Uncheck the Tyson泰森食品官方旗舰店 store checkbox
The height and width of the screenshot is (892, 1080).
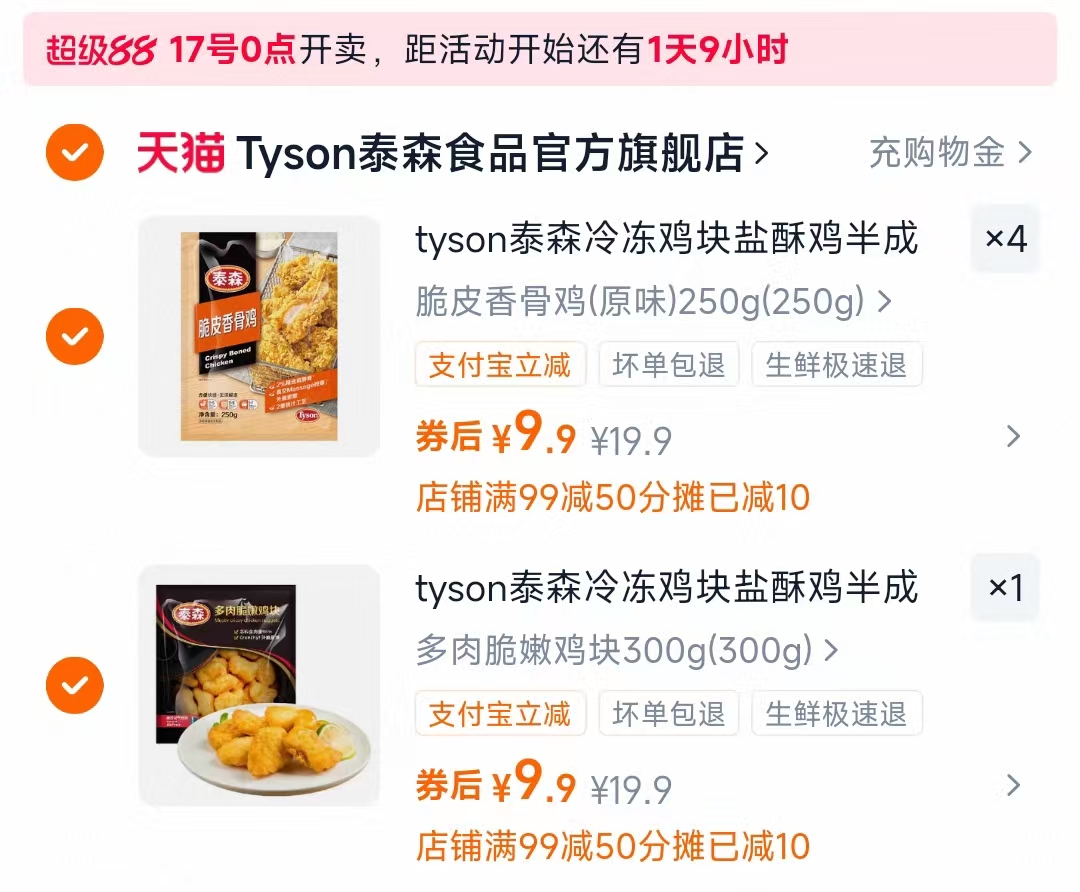pyautogui.click(x=75, y=153)
